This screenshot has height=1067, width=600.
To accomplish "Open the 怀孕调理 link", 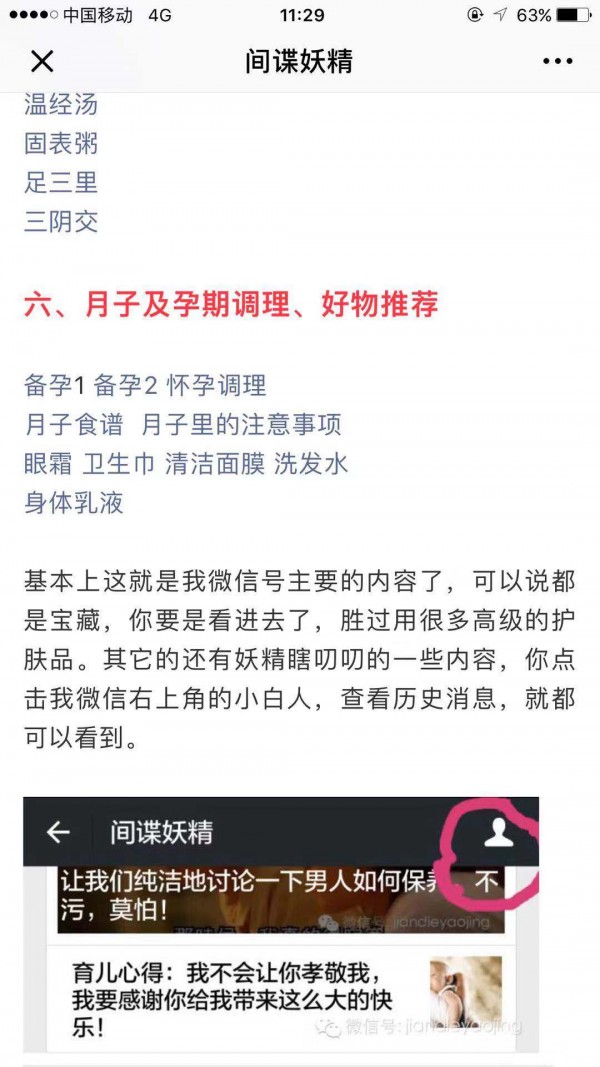I will pos(216,386).
